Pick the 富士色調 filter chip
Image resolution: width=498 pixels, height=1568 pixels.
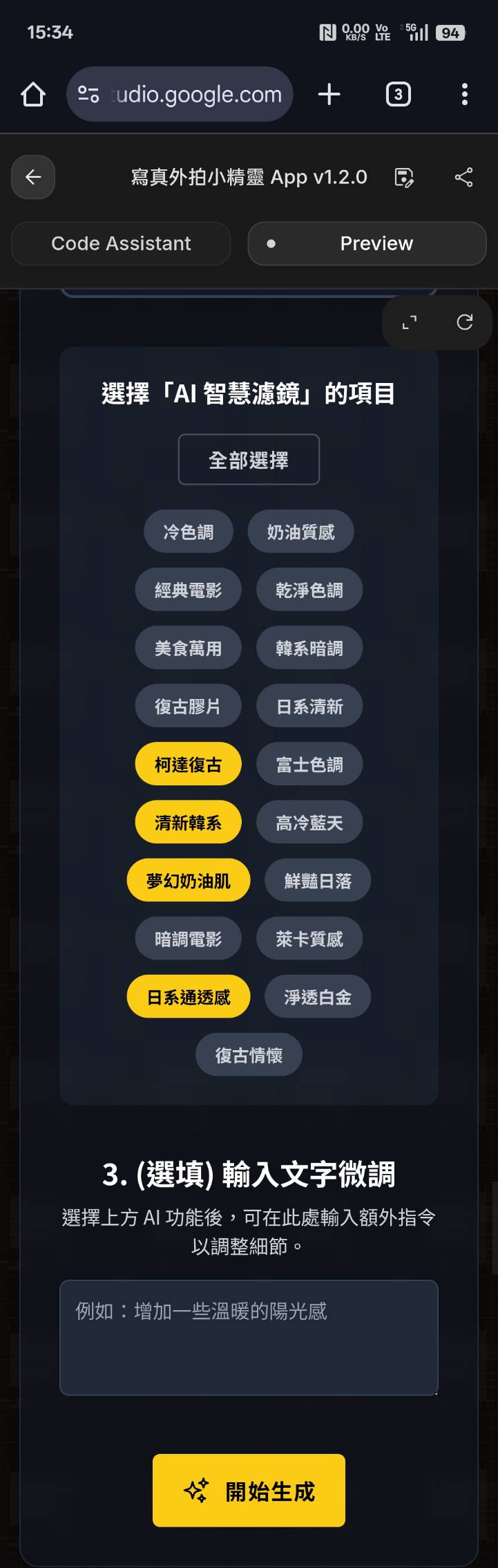click(x=309, y=764)
